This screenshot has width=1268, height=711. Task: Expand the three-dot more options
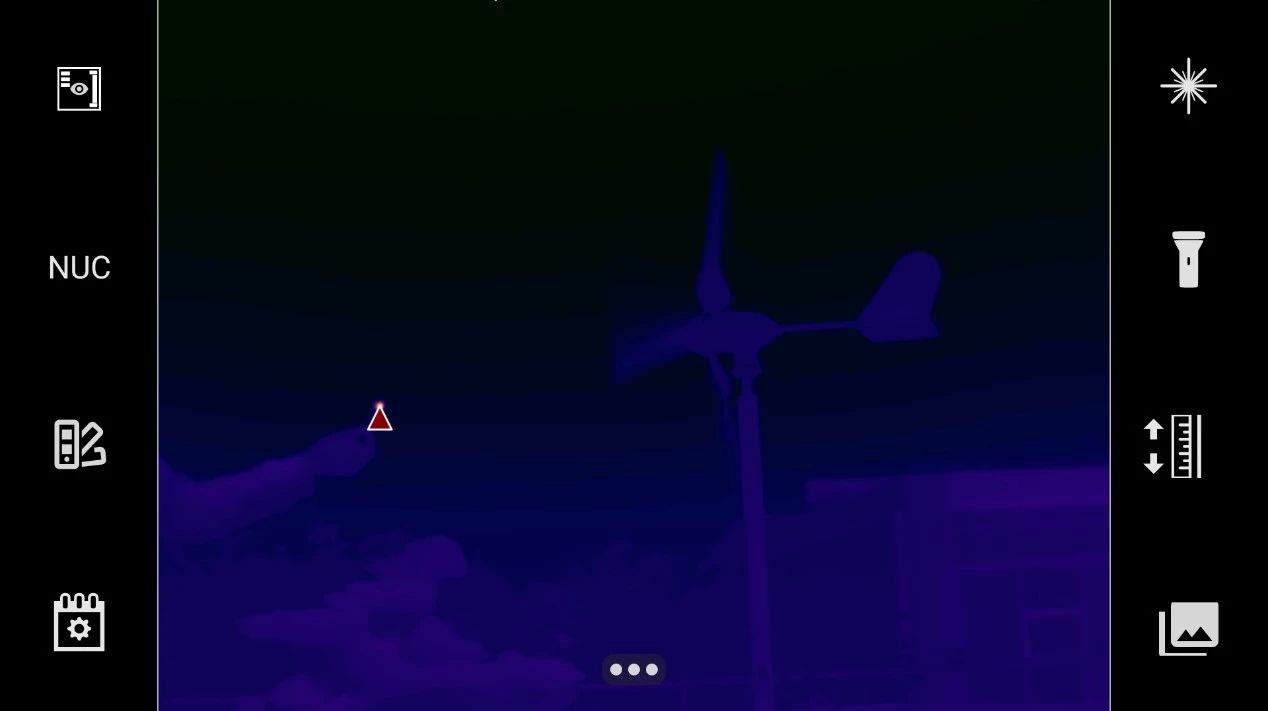634,670
